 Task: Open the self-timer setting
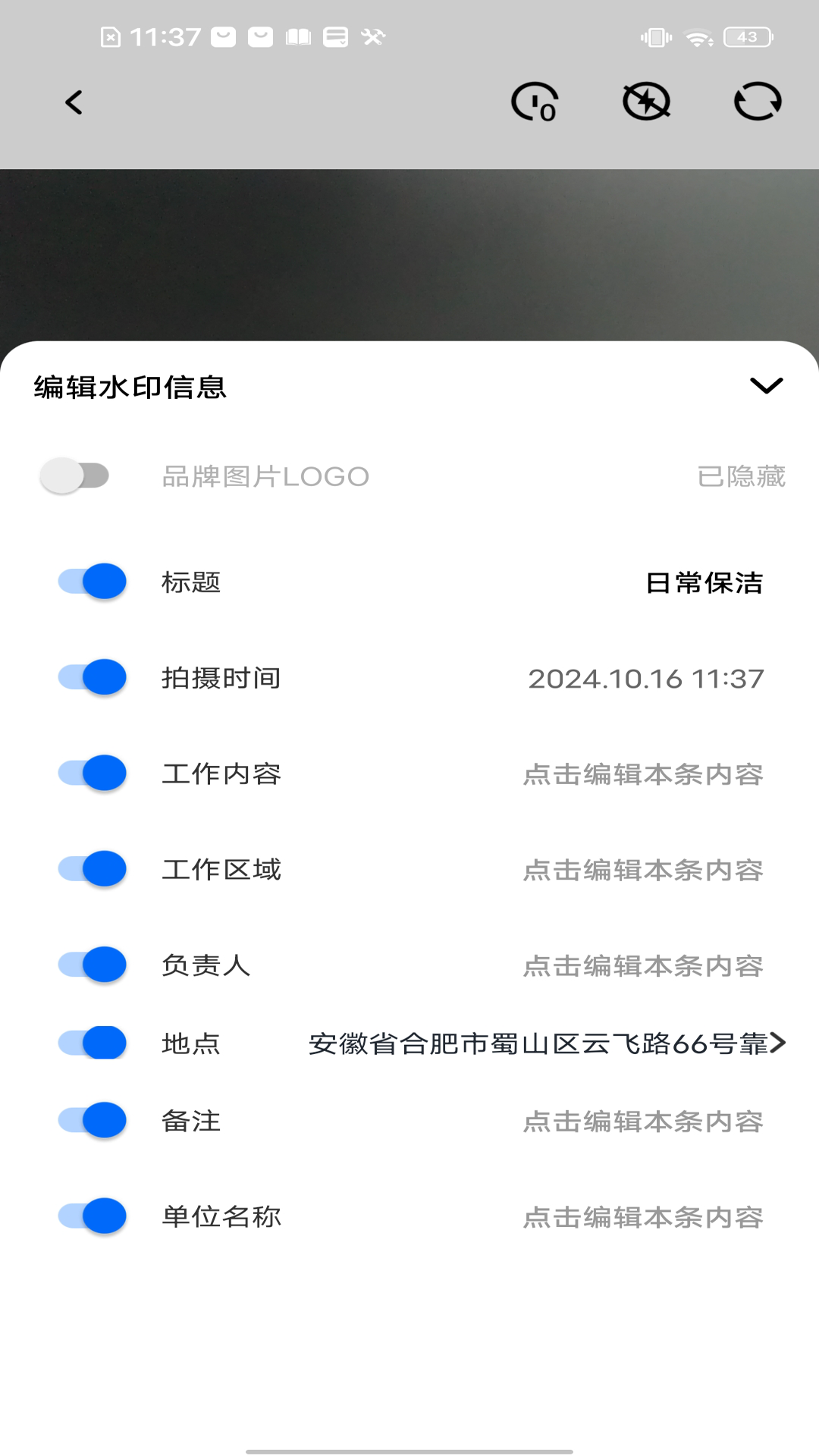(535, 102)
